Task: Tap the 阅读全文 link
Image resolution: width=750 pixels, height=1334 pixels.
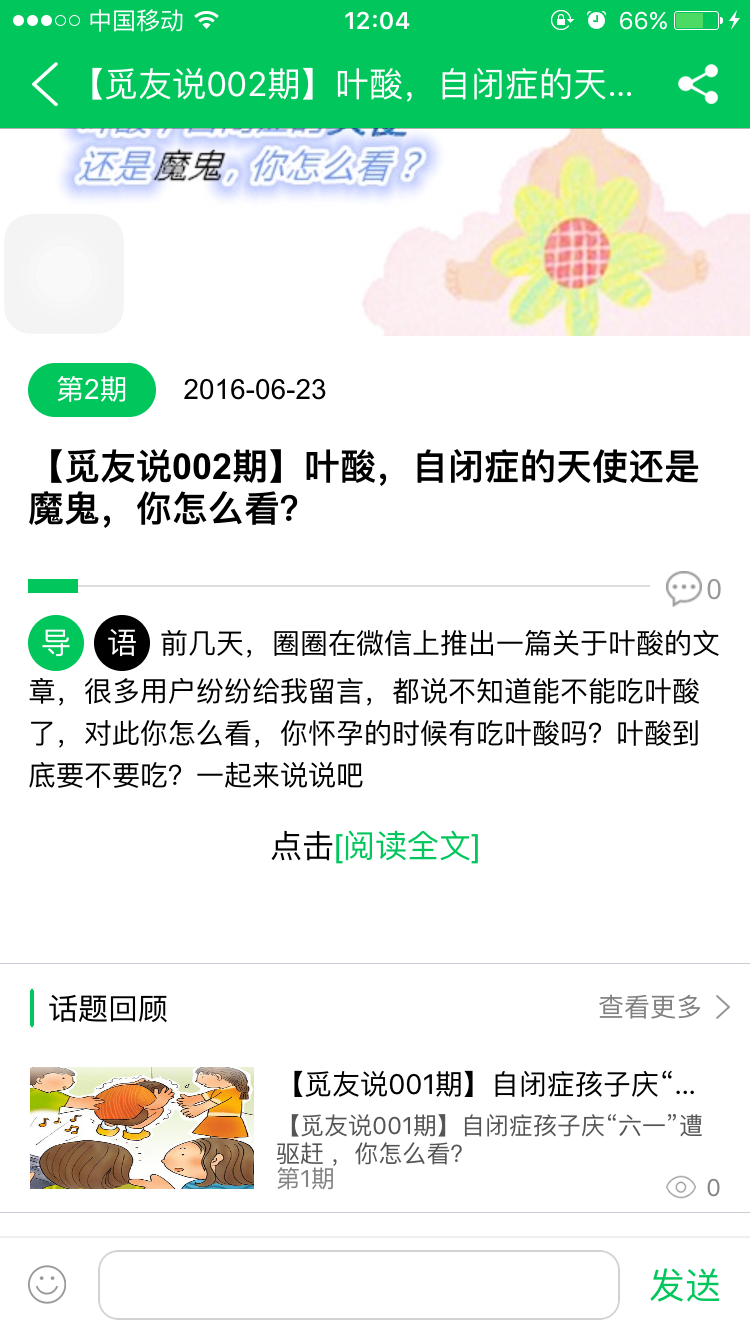Action: pos(407,846)
